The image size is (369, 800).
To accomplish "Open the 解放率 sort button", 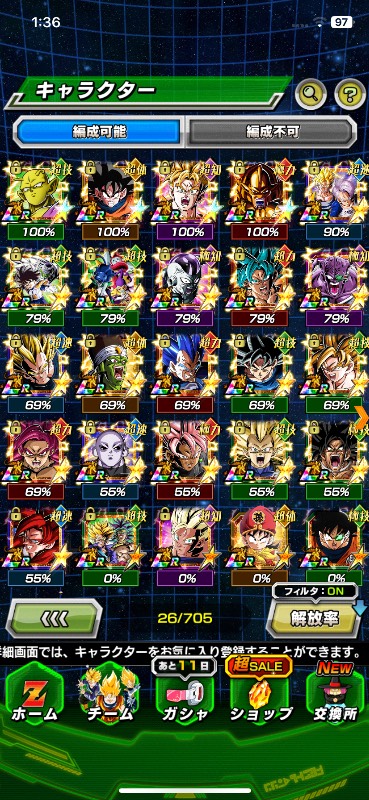I will click(x=315, y=618).
